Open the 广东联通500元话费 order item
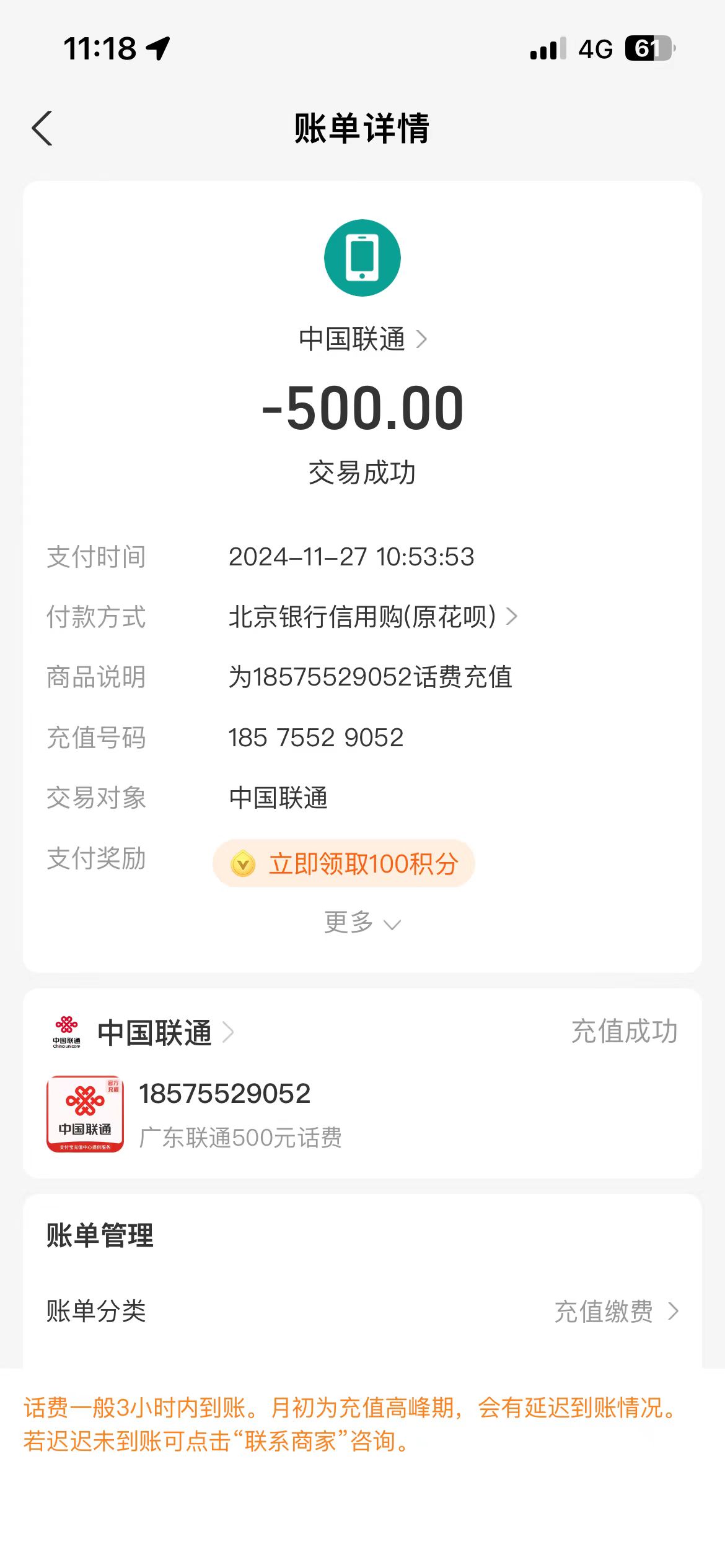Image resolution: width=725 pixels, height=1568 pixels. click(x=362, y=1114)
